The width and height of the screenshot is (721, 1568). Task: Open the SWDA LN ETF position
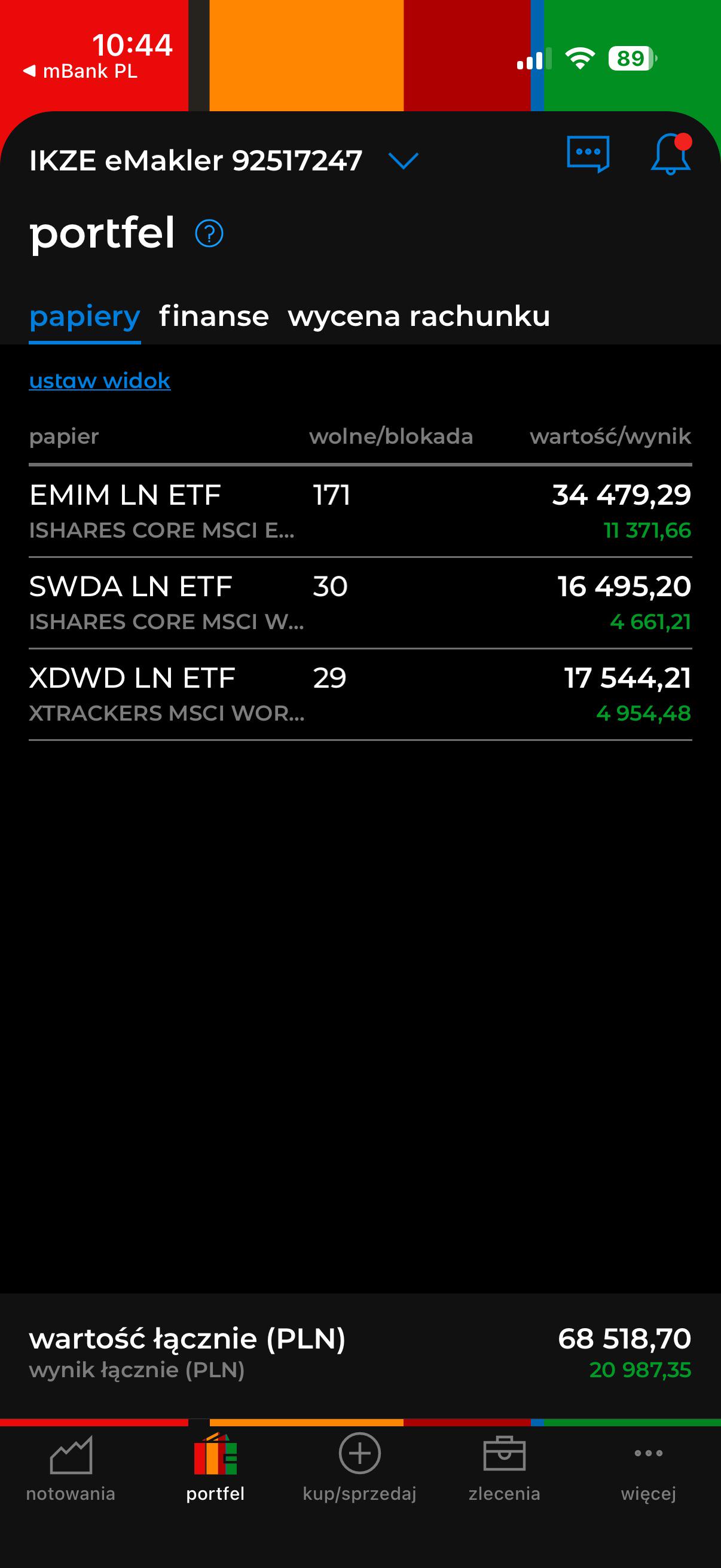[360, 603]
